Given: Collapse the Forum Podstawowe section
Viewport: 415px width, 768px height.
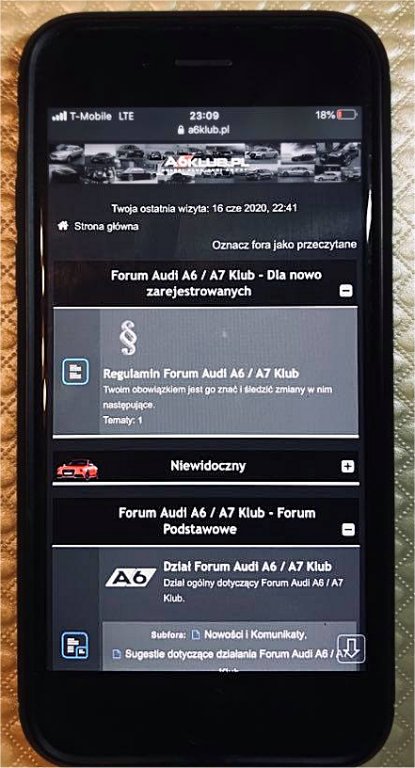Looking at the screenshot, I should click(348, 529).
